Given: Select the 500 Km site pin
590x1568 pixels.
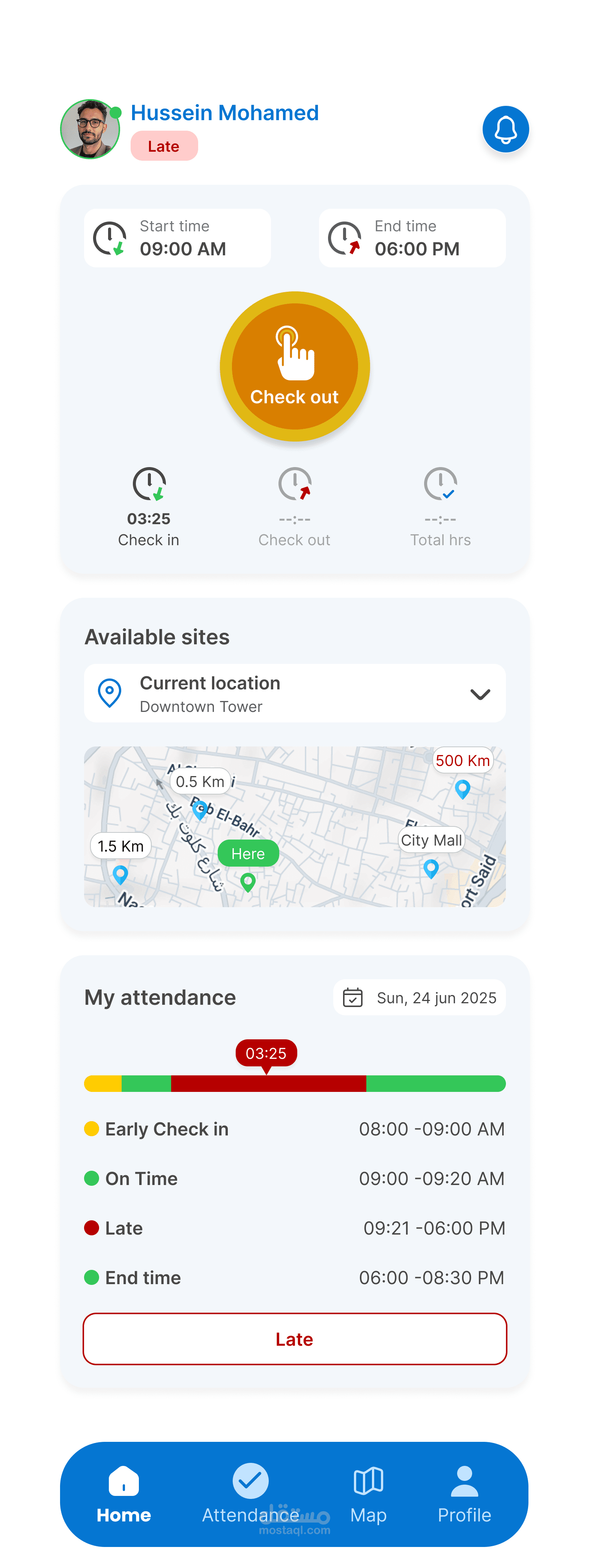Looking at the screenshot, I should click(462, 789).
